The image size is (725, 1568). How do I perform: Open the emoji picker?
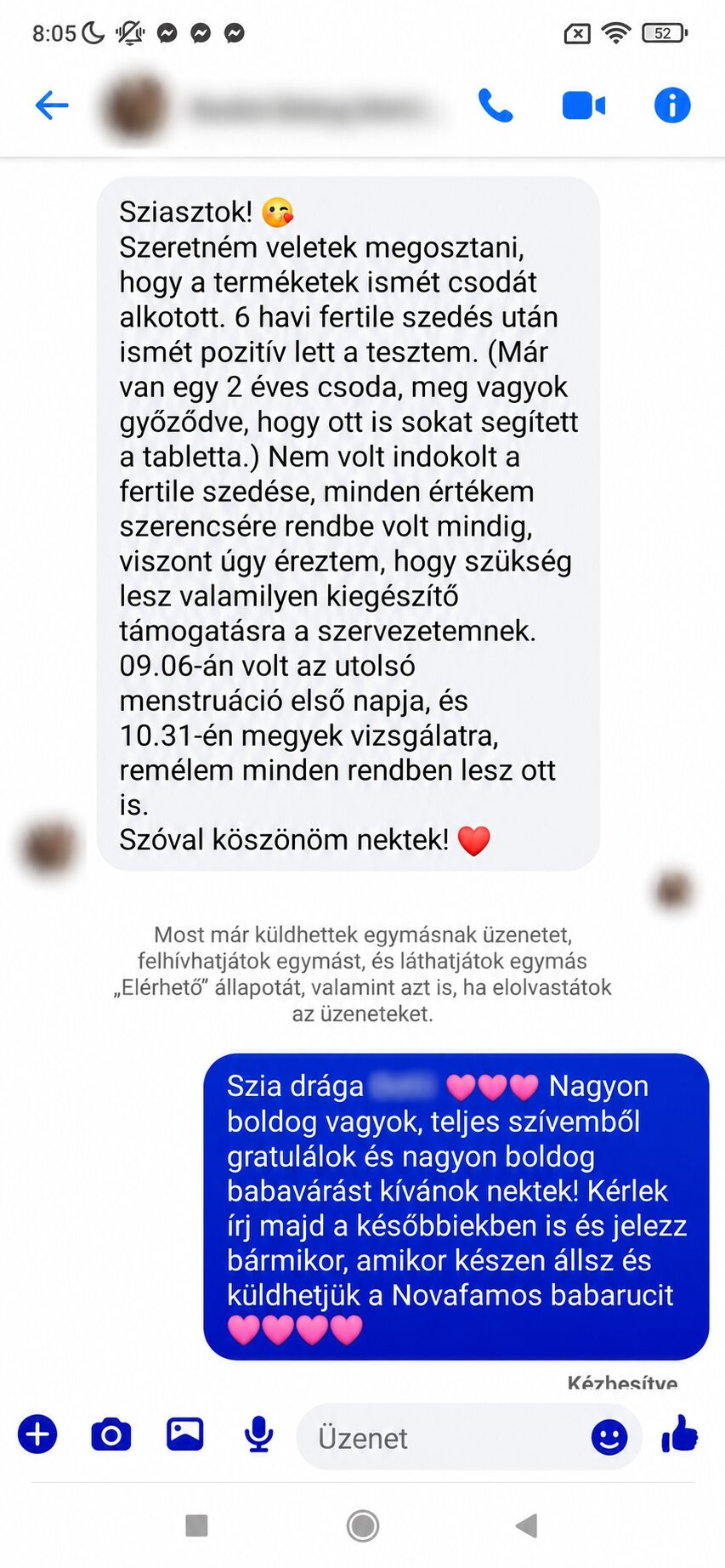(x=609, y=1437)
